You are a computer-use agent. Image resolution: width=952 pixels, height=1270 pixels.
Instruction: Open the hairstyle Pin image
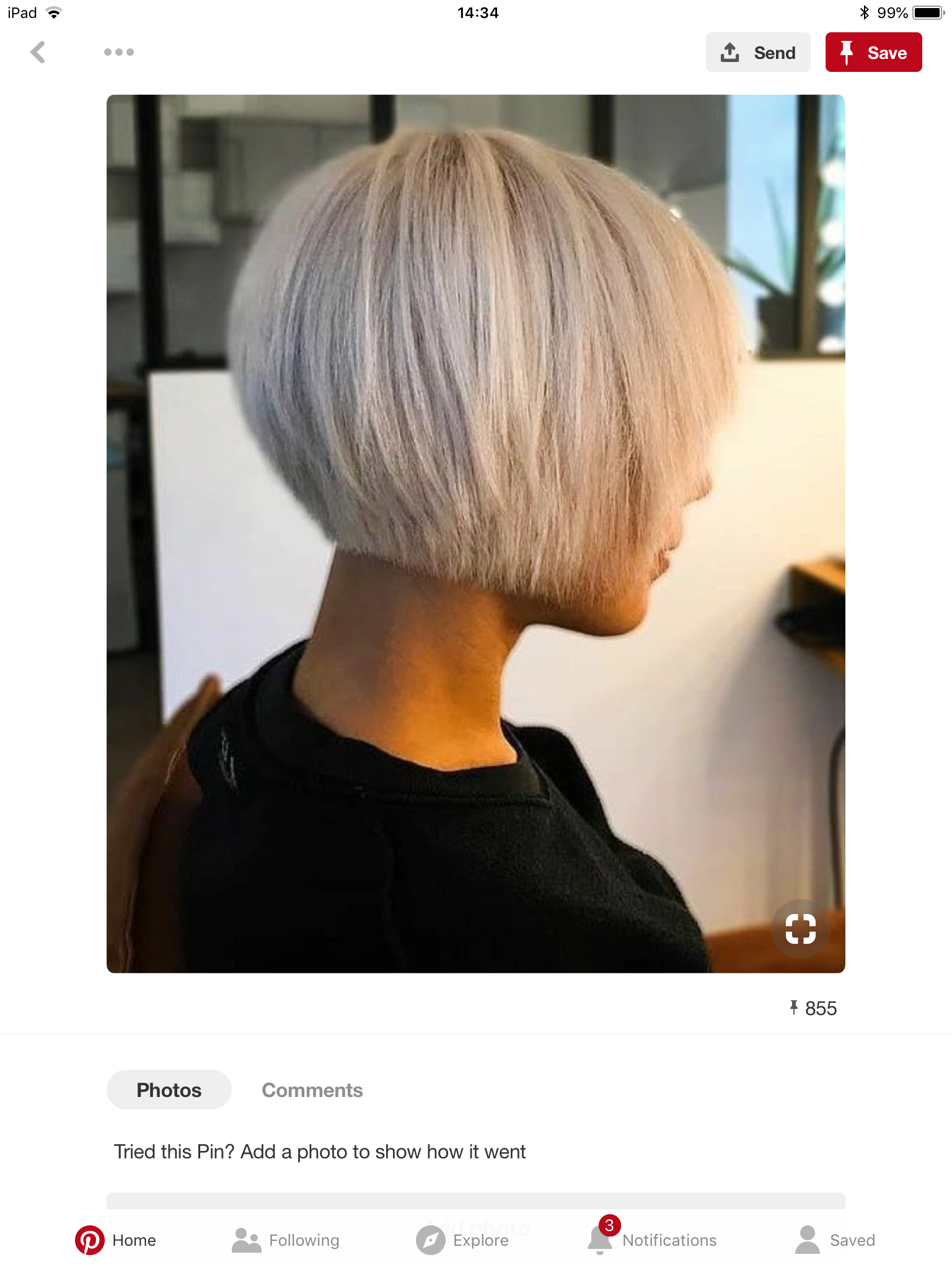click(x=475, y=533)
